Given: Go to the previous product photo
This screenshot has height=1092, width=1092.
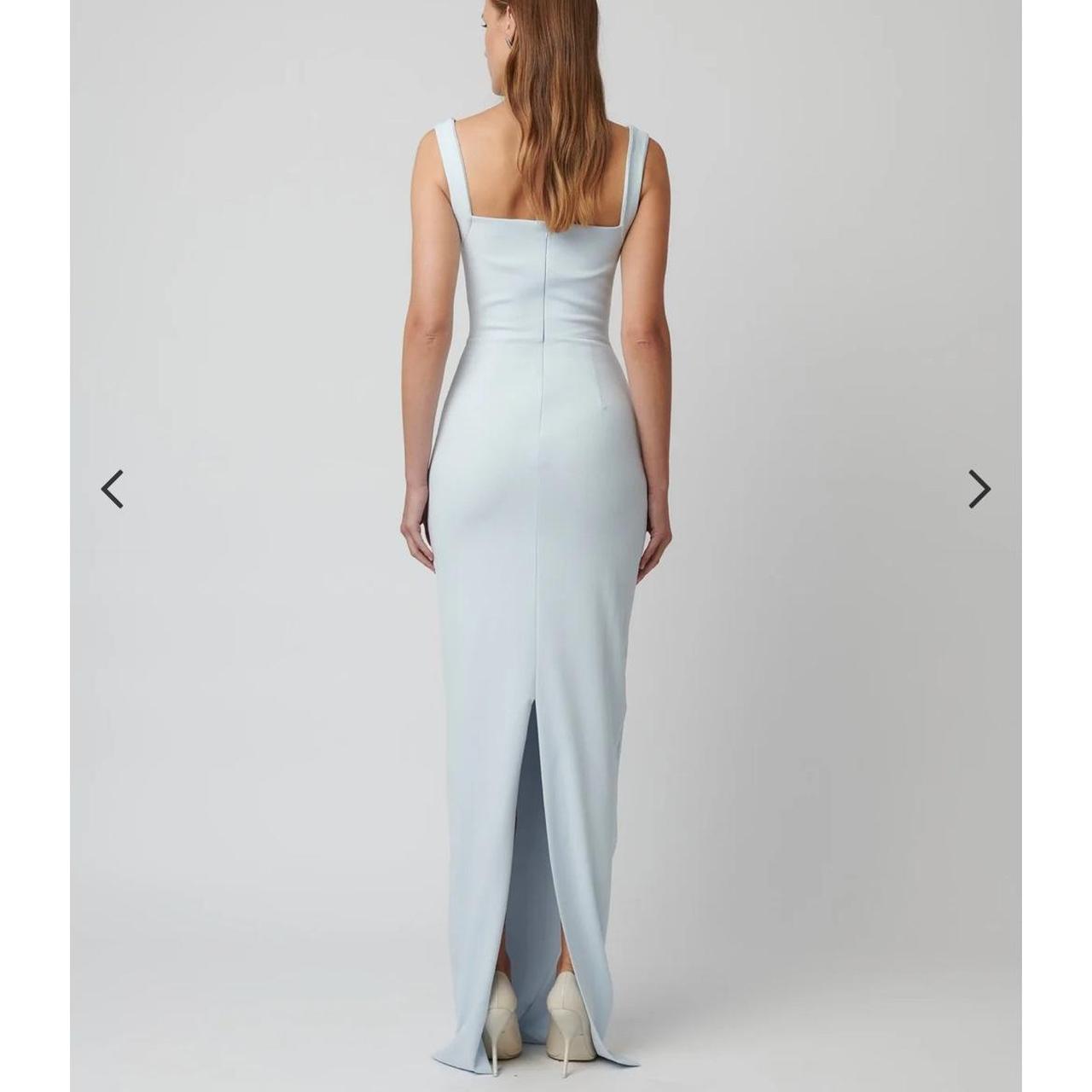Looking at the screenshot, I should pyautogui.click(x=113, y=489).
